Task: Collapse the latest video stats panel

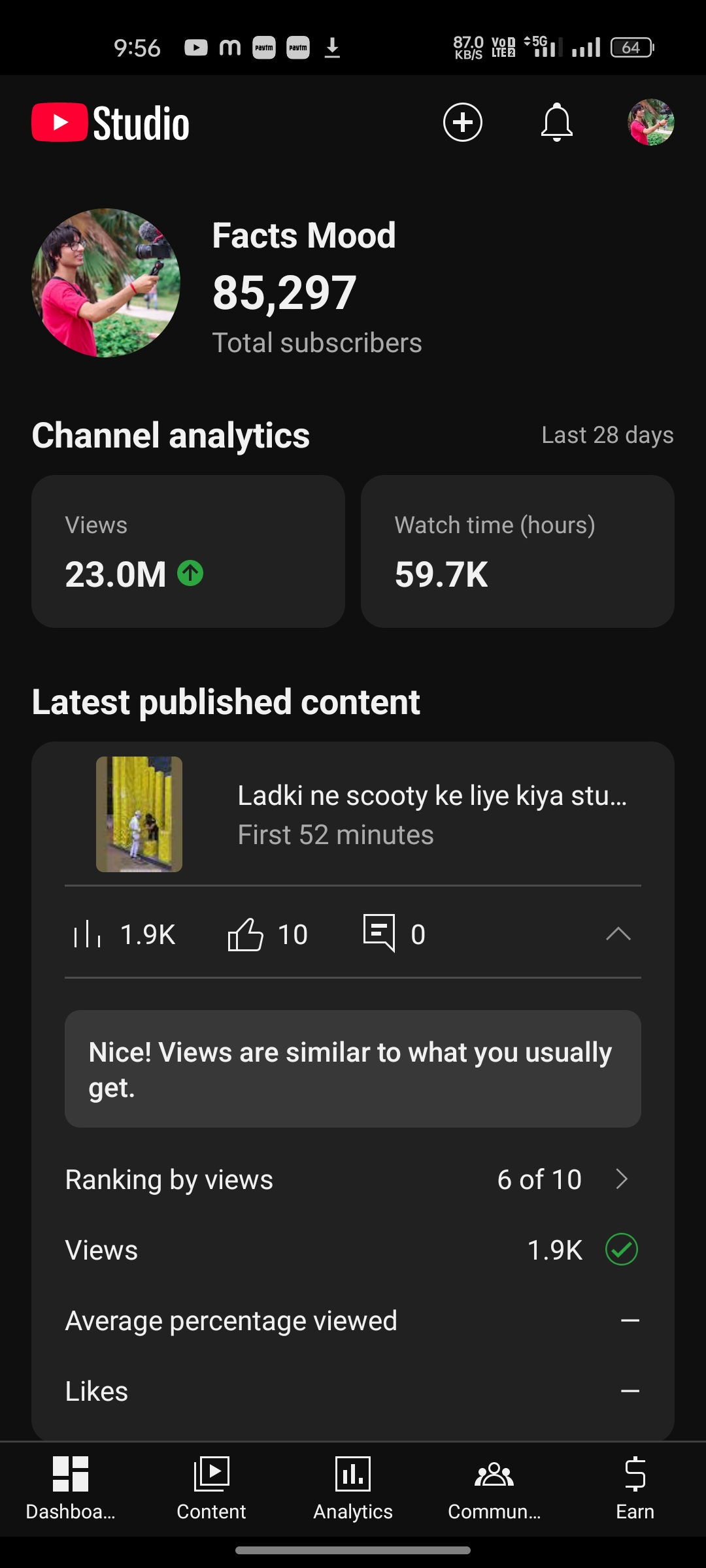Action: click(618, 934)
